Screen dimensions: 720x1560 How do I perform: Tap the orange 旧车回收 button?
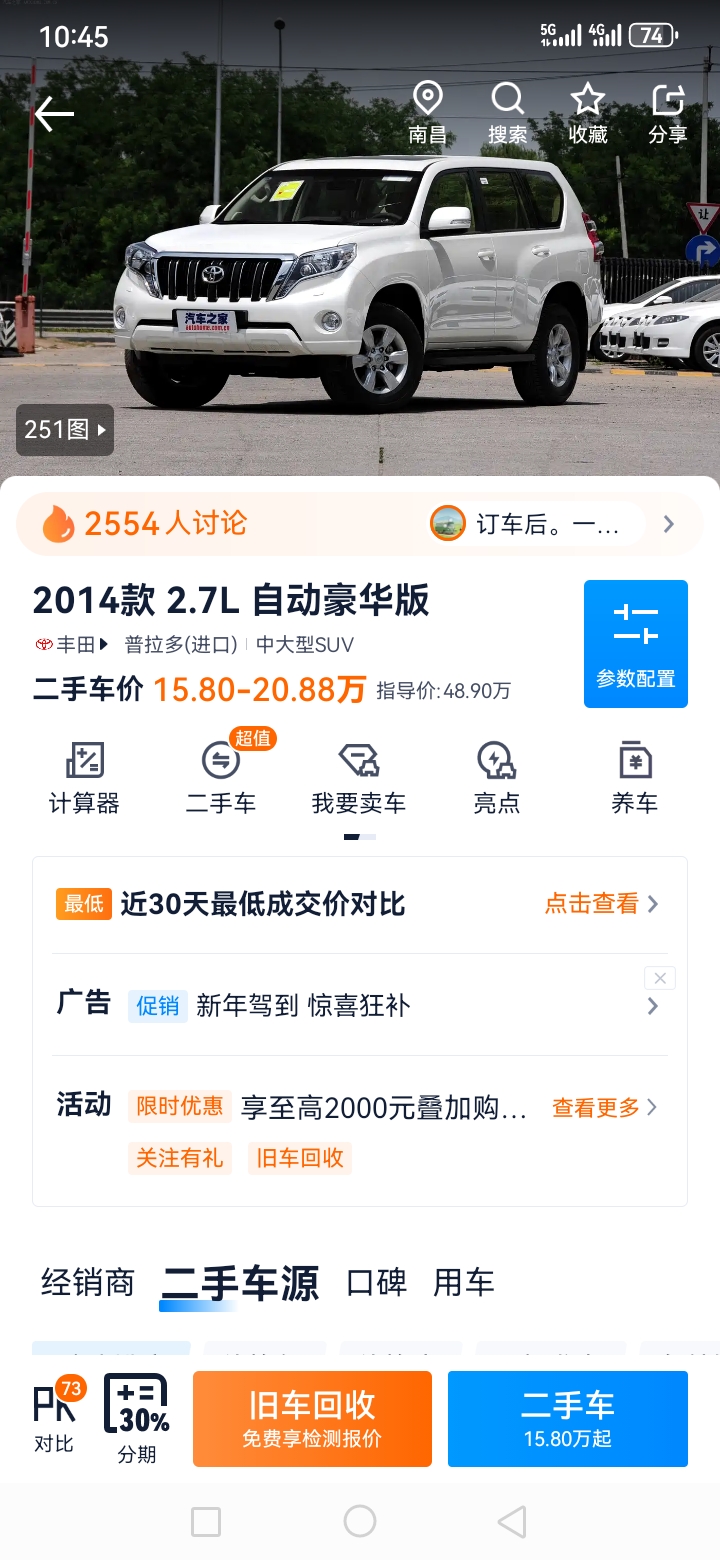coord(312,1418)
